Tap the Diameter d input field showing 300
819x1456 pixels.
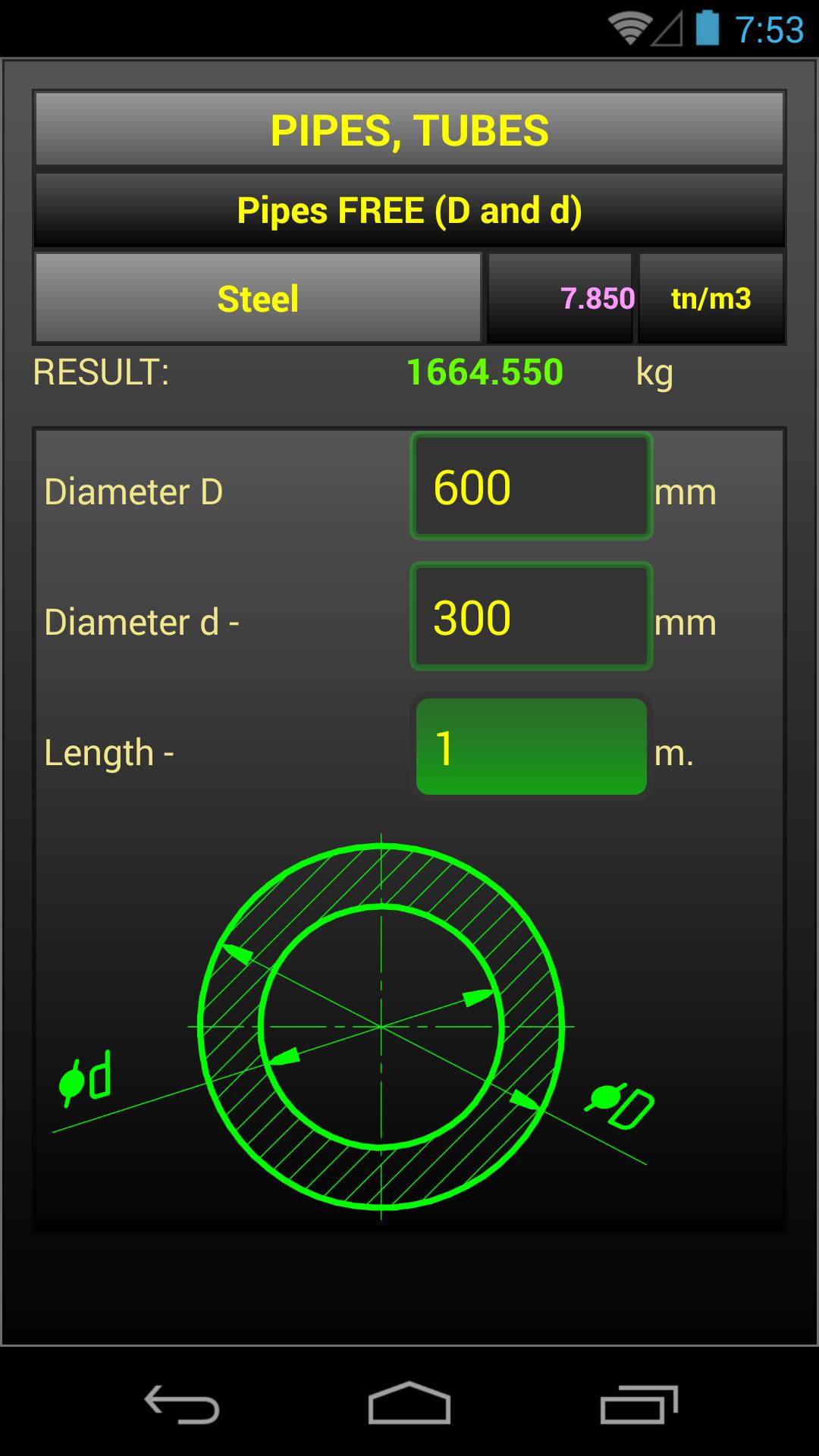(531, 616)
